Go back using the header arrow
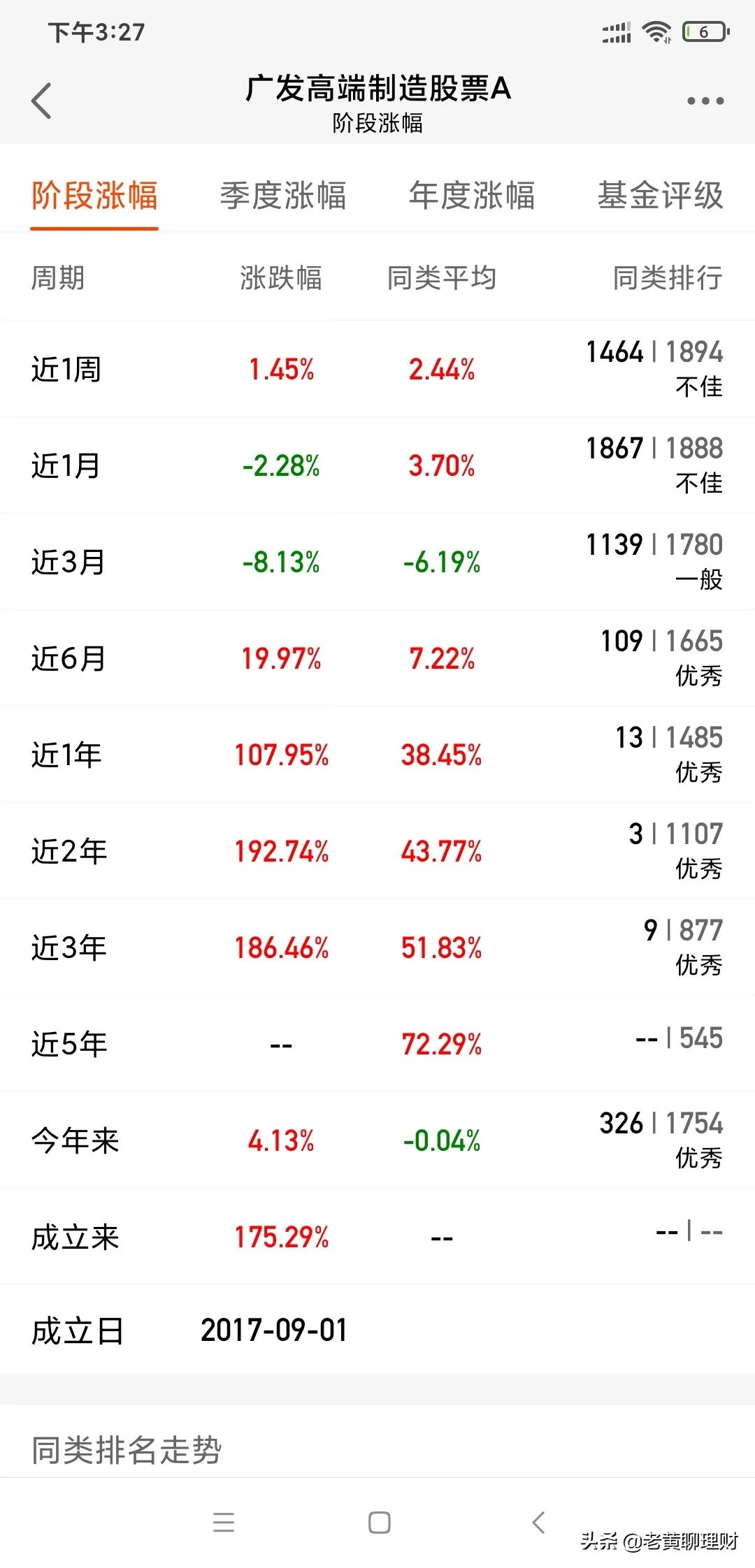The image size is (755, 1568). point(42,101)
